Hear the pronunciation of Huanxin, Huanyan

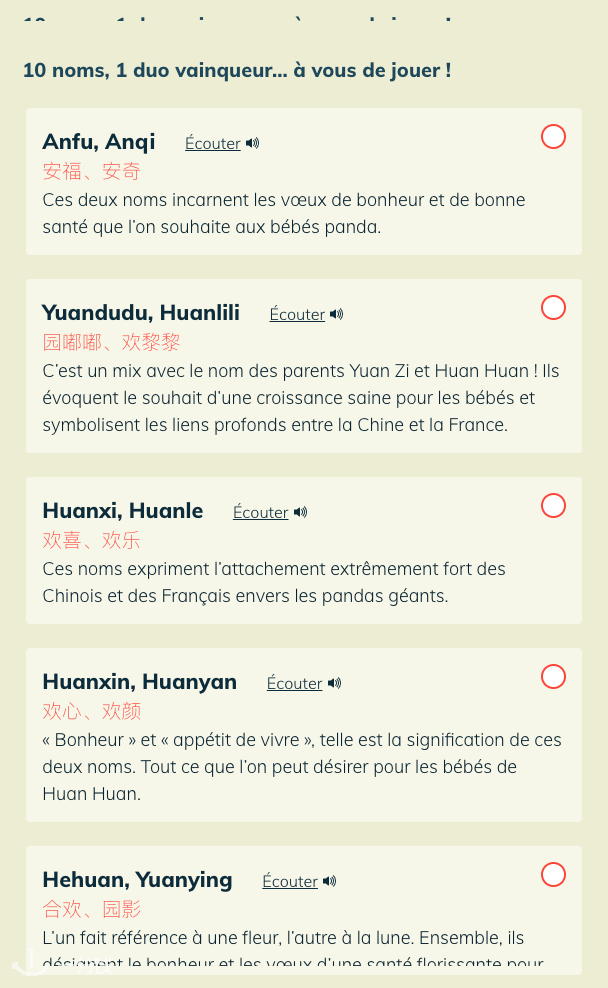coord(302,683)
